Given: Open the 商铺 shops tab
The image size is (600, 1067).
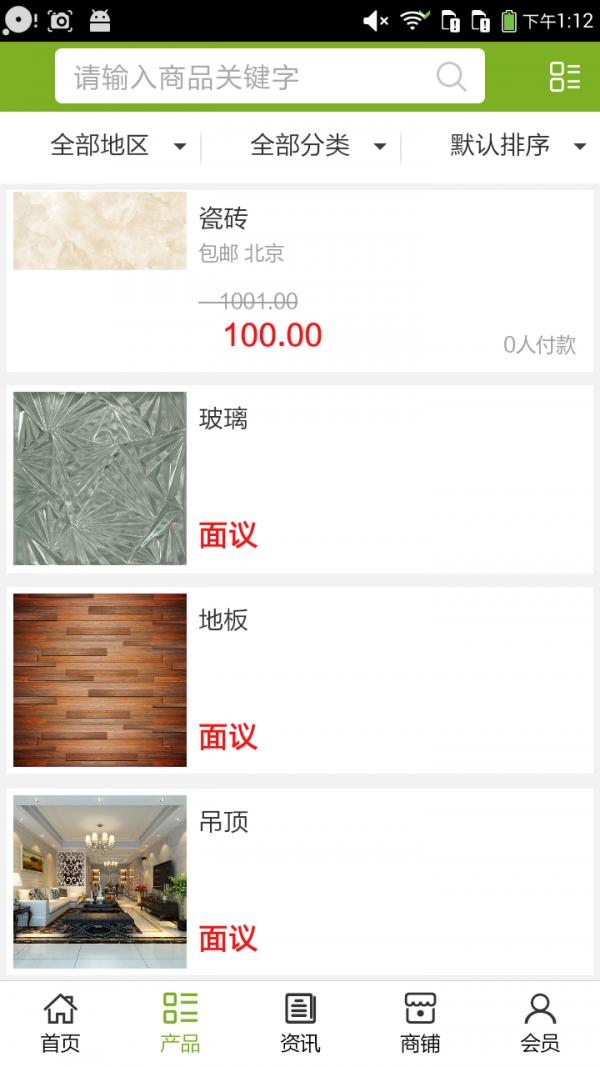Looking at the screenshot, I should (x=420, y=1023).
